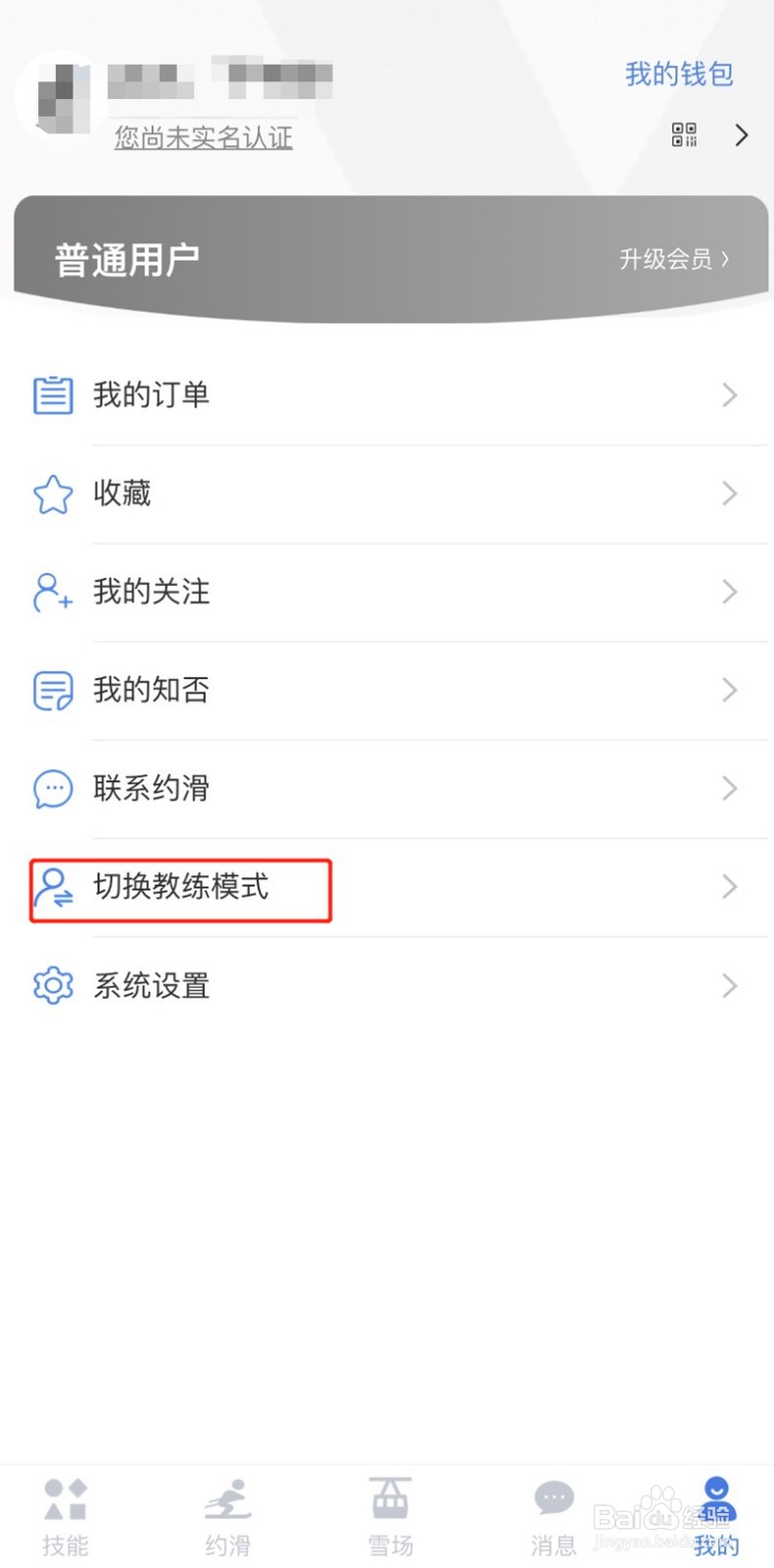
Task: Click the 我的关注 follow icon
Action: pyautogui.click(x=51, y=592)
